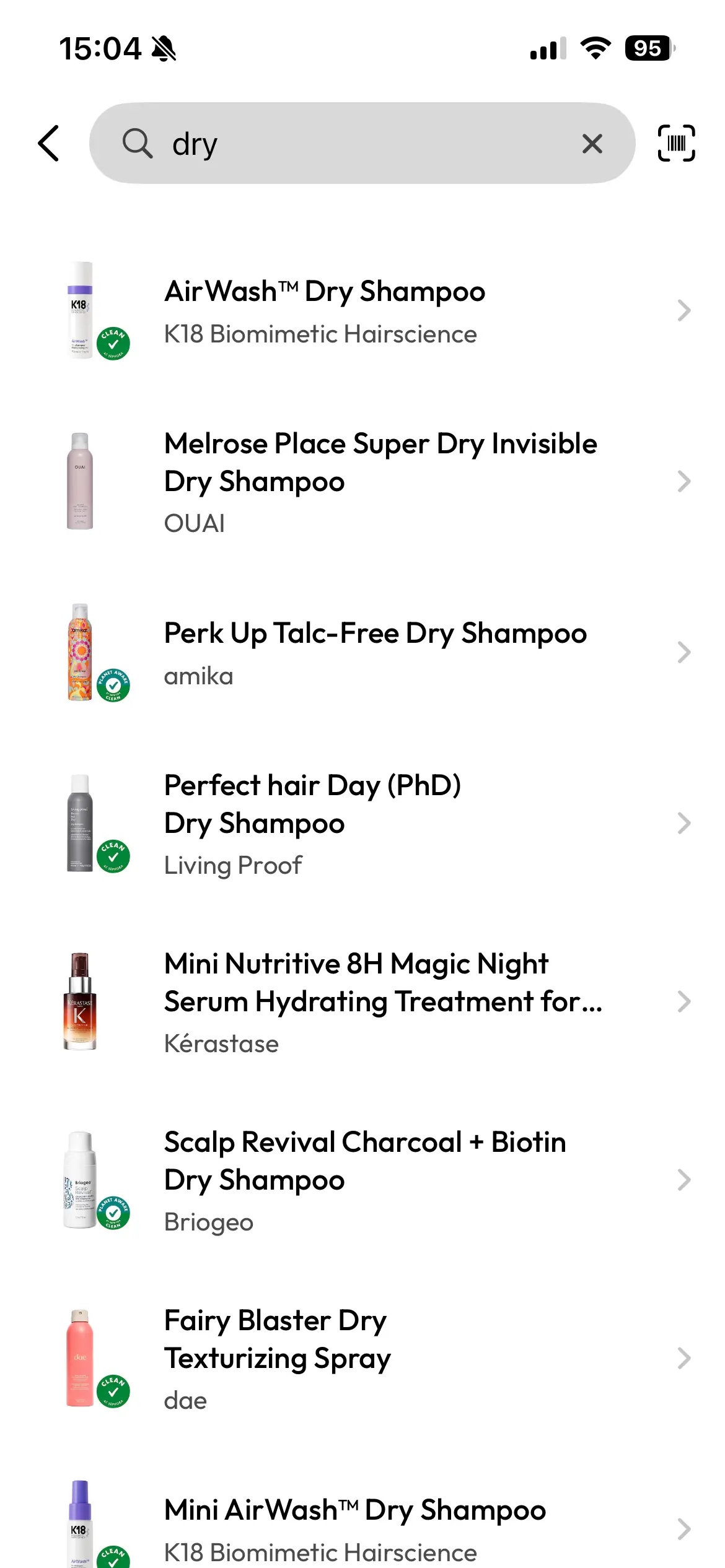Tap the search field containing "dry"
Screen dimensions: 725x1568
(x=347, y=144)
